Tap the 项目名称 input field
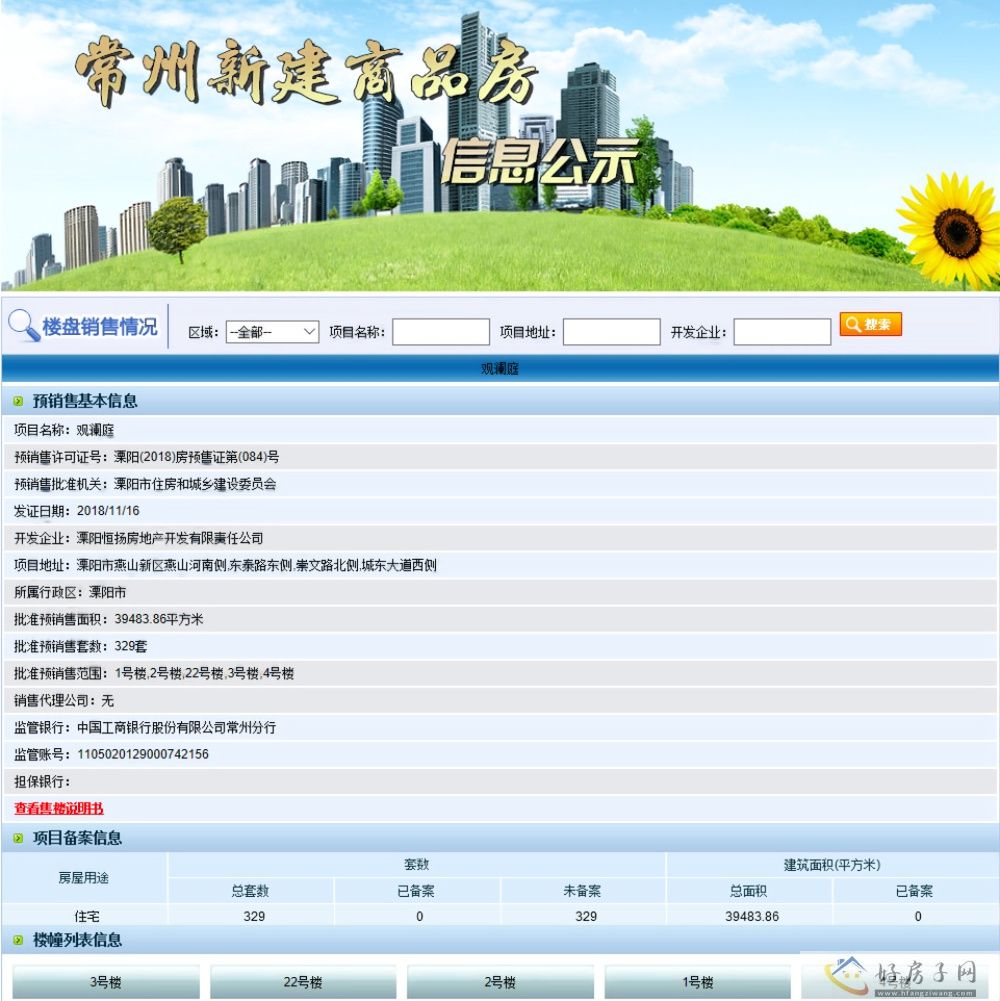Screen dimensions: 1000x1001 (440, 332)
